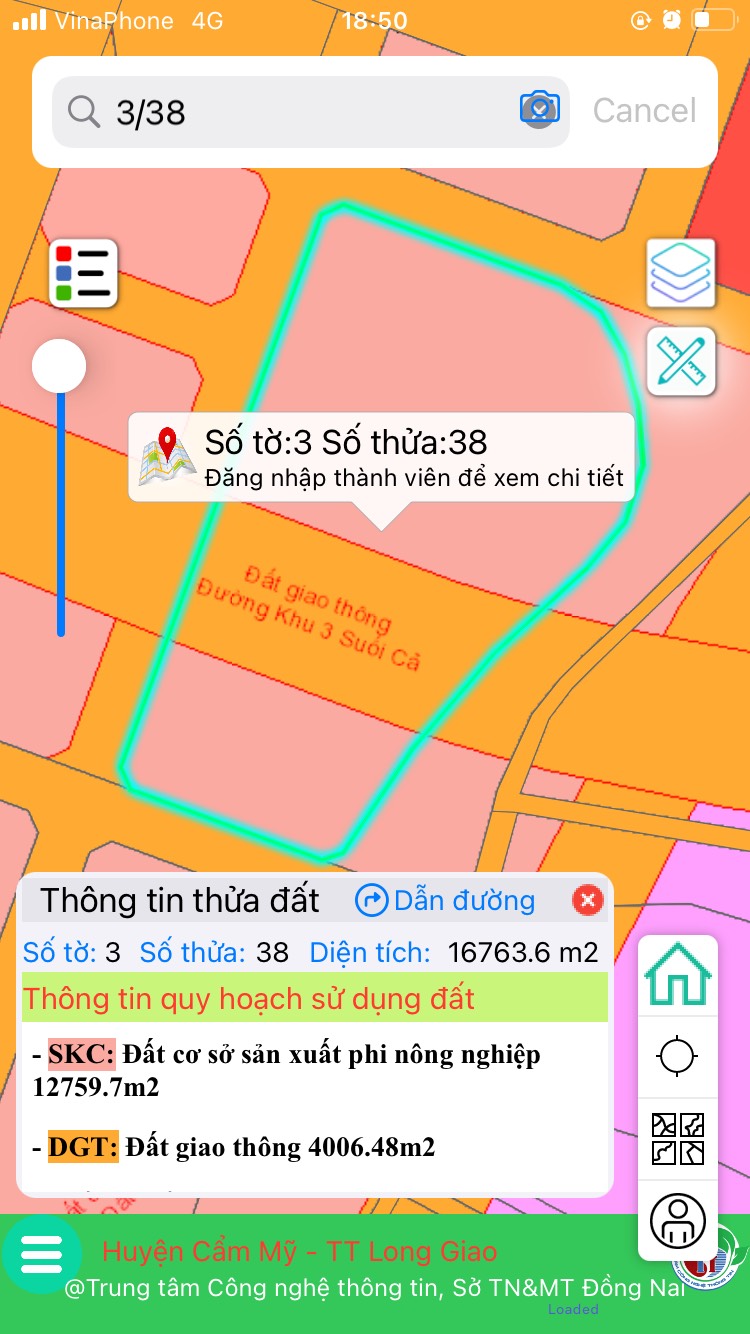Viewport: 750px width, 1334px height.
Task: Open the camera scan icon in search
Action: (539, 108)
